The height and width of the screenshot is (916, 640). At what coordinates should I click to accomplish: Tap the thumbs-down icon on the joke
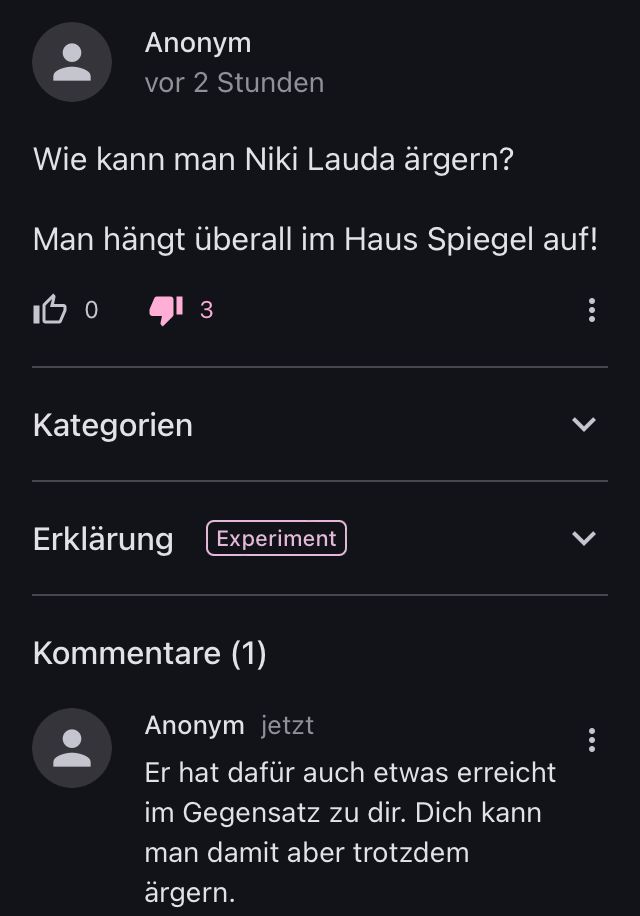tap(165, 310)
